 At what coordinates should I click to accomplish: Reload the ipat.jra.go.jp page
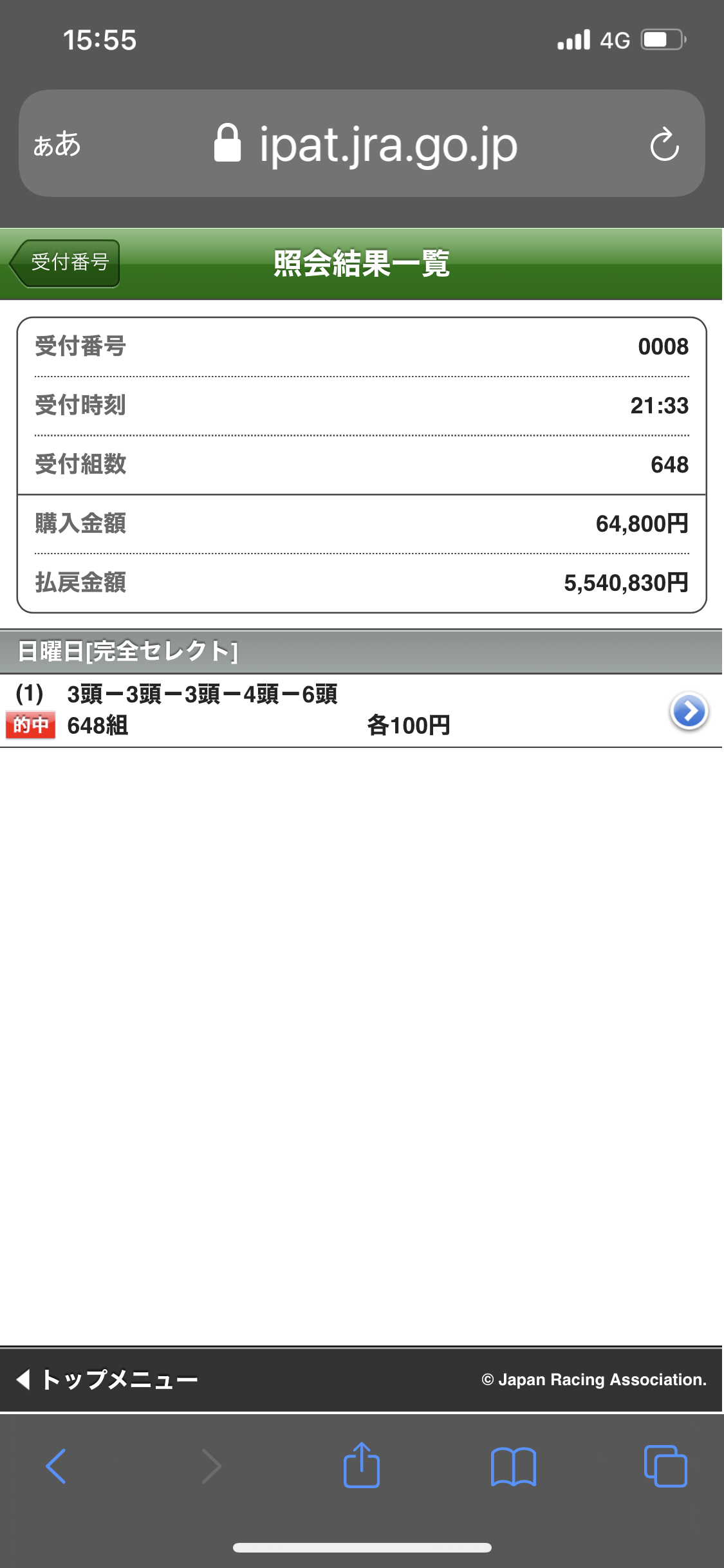pyautogui.click(x=664, y=144)
